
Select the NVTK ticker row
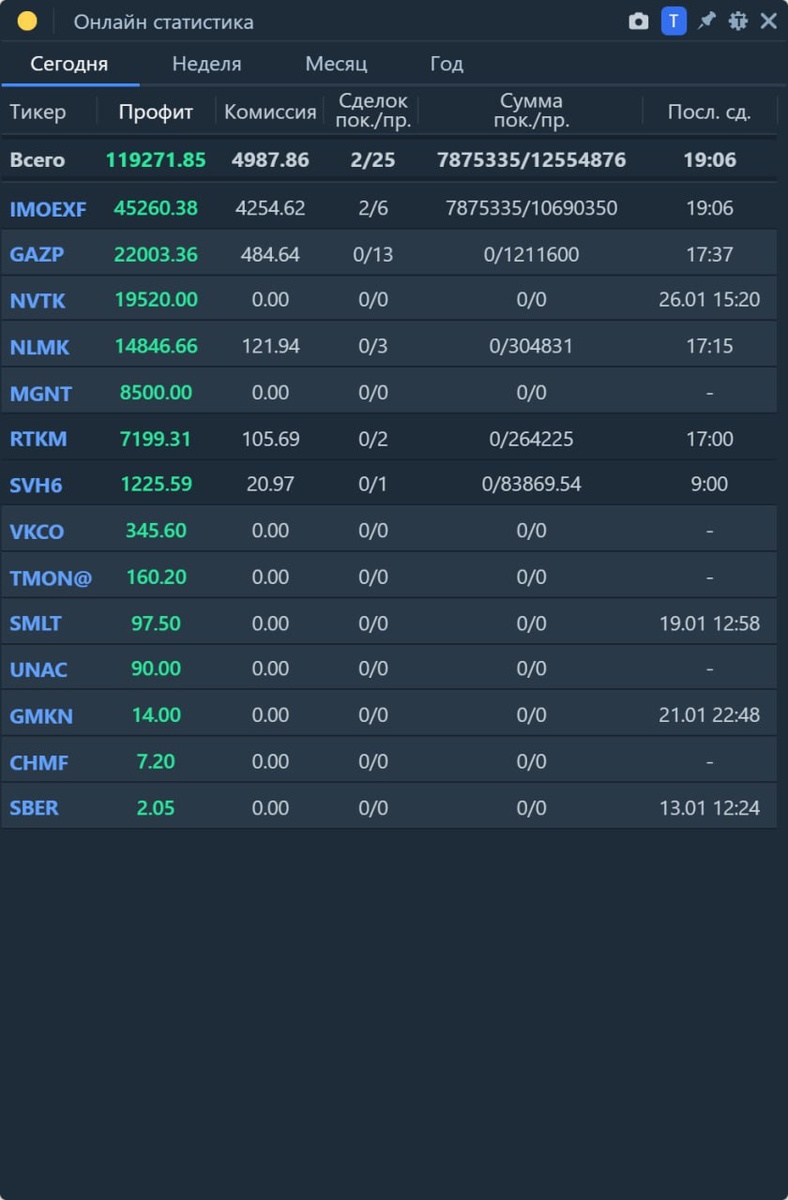click(37, 301)
